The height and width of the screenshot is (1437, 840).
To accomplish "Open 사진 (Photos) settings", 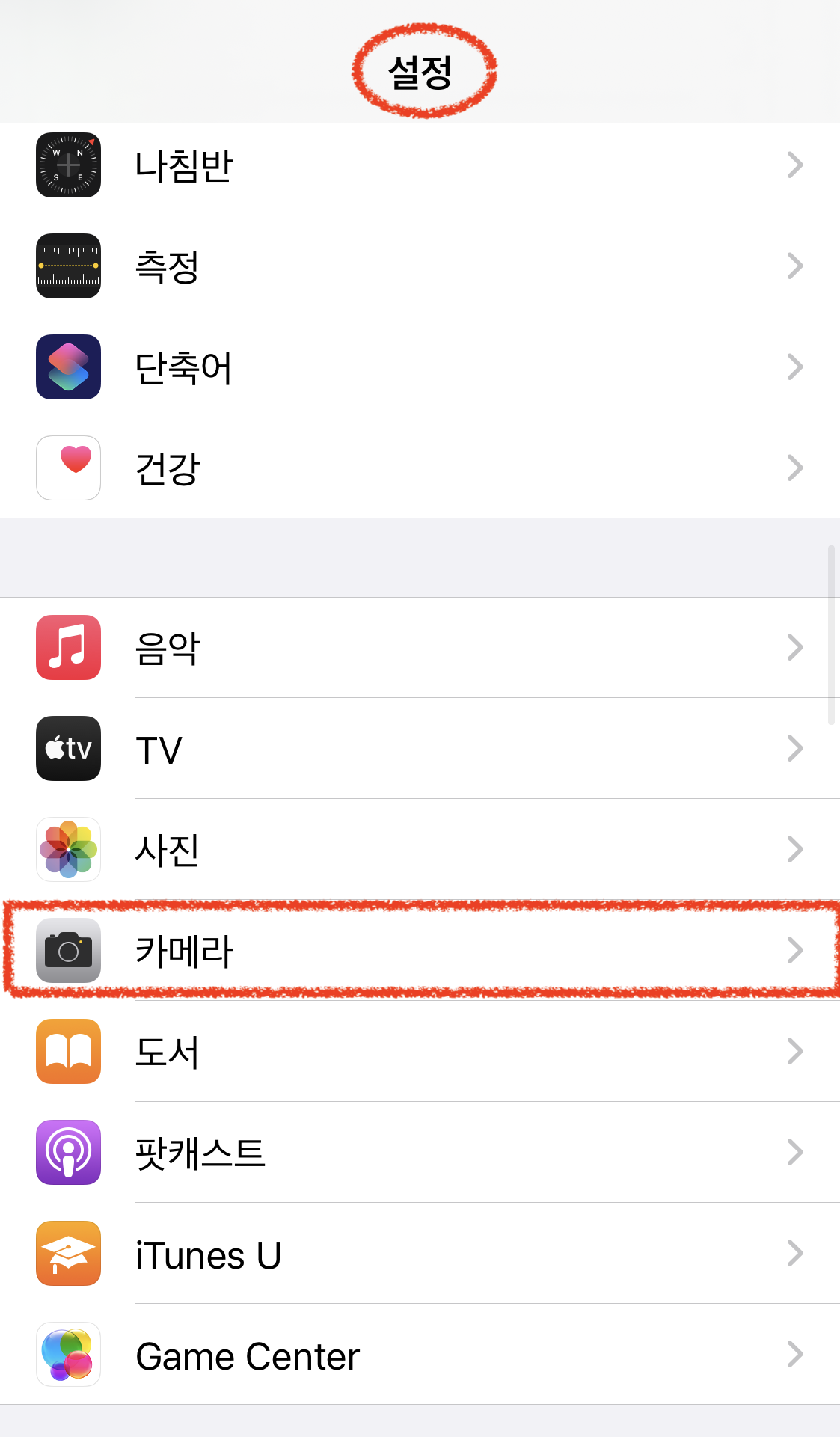I will click(x=419, y=850).
